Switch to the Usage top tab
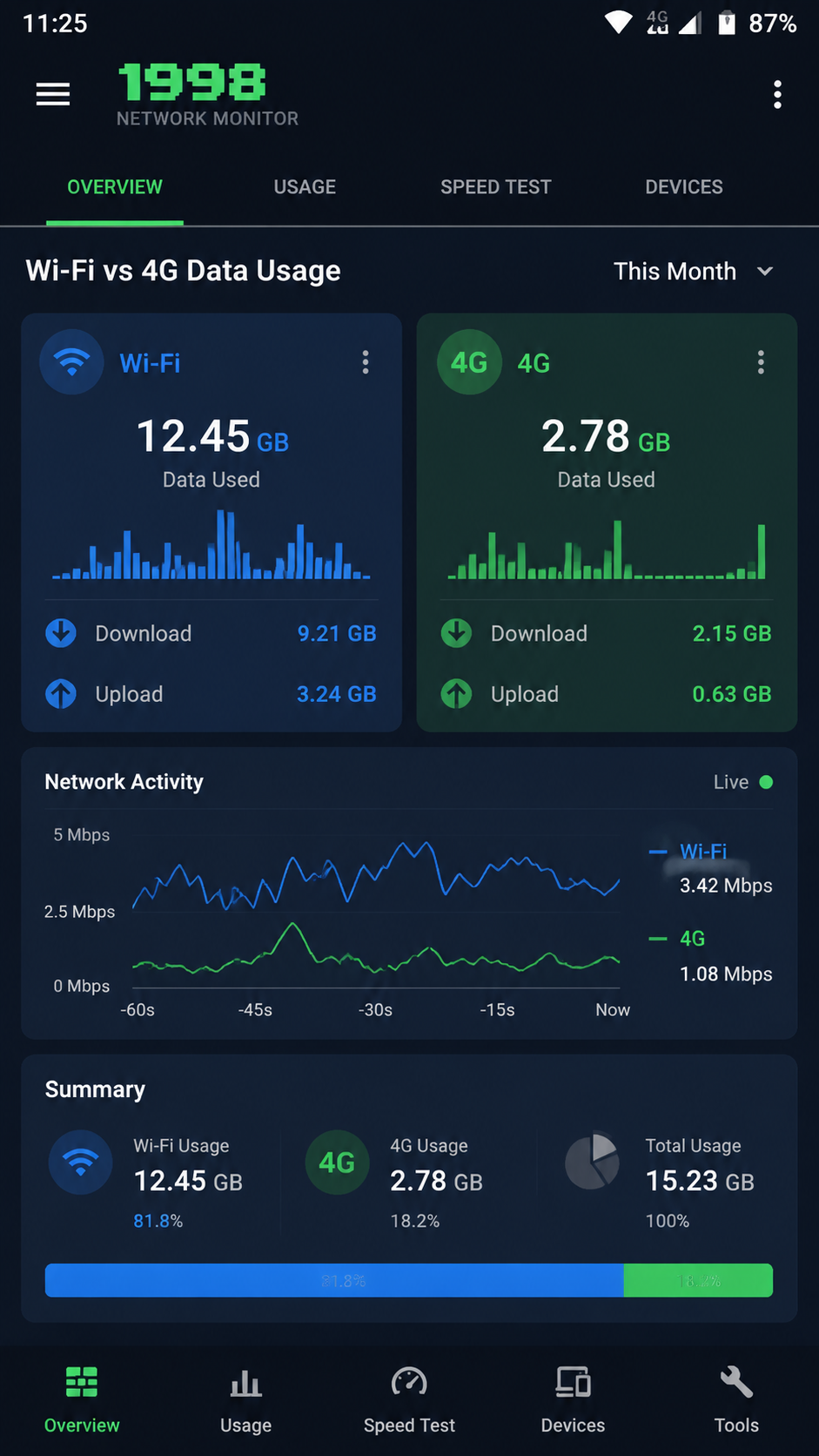 [305, 187]
